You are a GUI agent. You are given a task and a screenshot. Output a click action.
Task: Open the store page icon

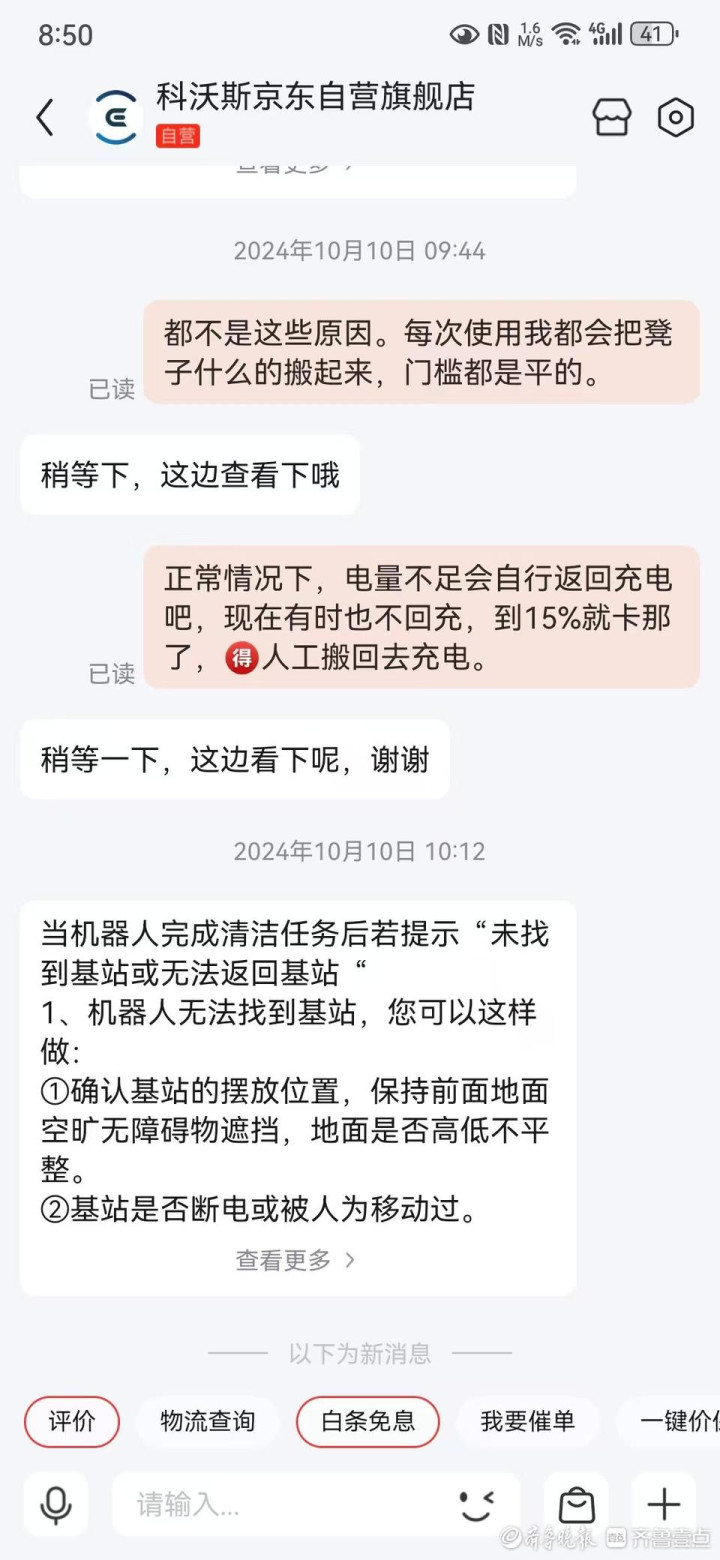(612, 118)
